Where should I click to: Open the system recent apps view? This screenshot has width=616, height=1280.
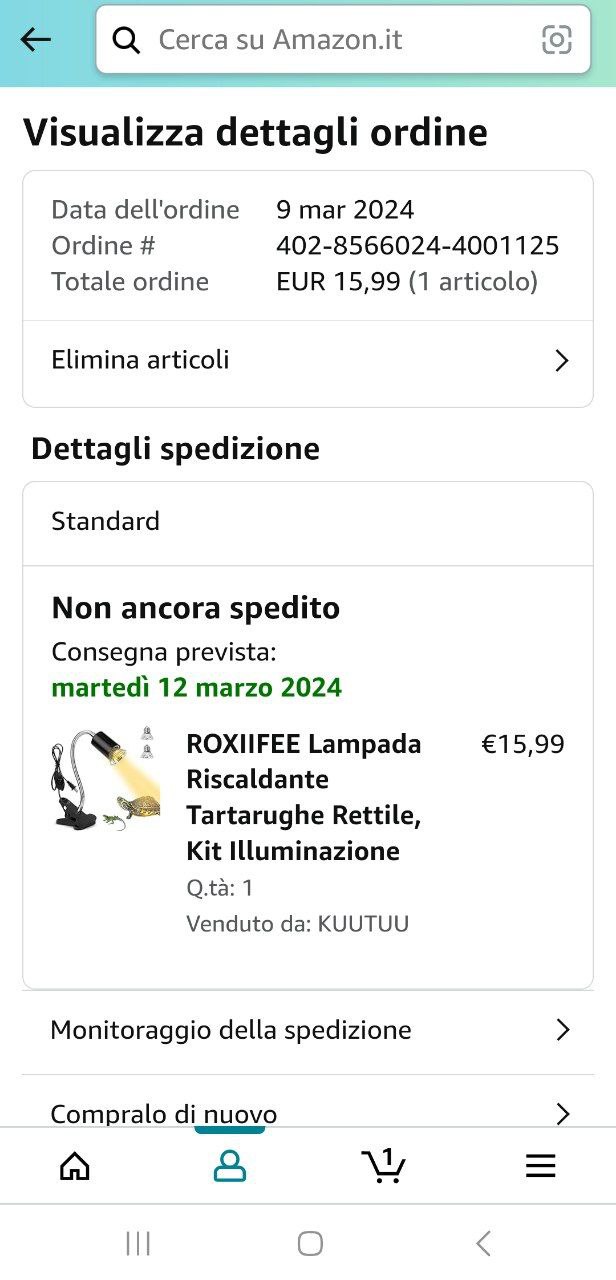[138, 1243]
